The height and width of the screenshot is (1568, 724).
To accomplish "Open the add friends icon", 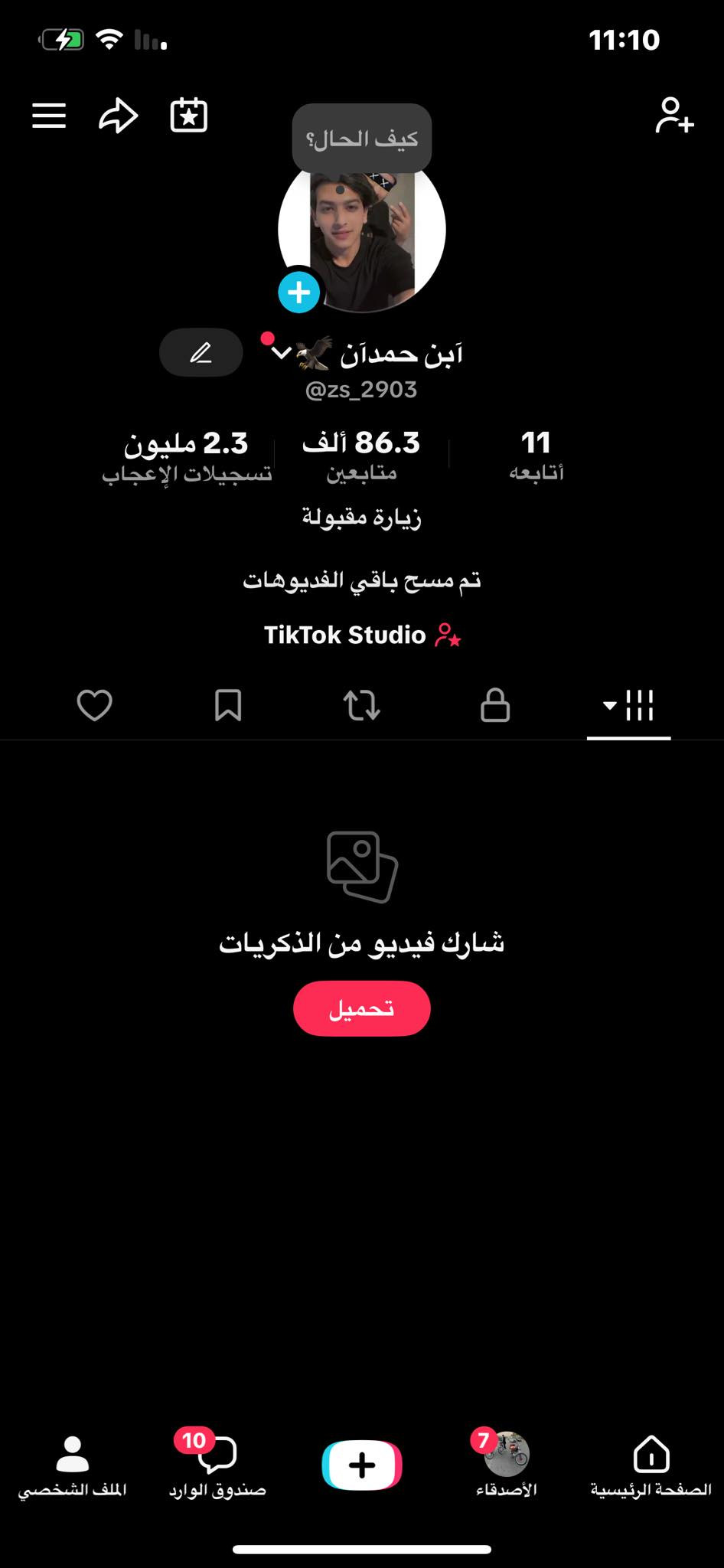I will [x=673, y=116].
